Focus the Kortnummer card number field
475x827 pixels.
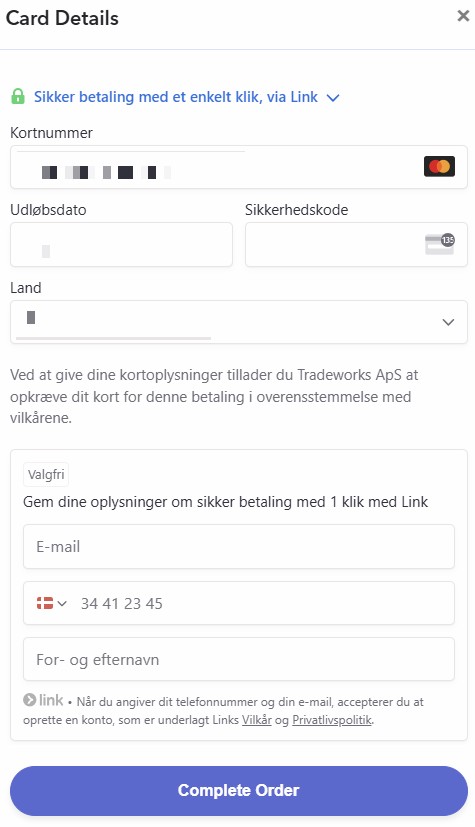(239, 167)
